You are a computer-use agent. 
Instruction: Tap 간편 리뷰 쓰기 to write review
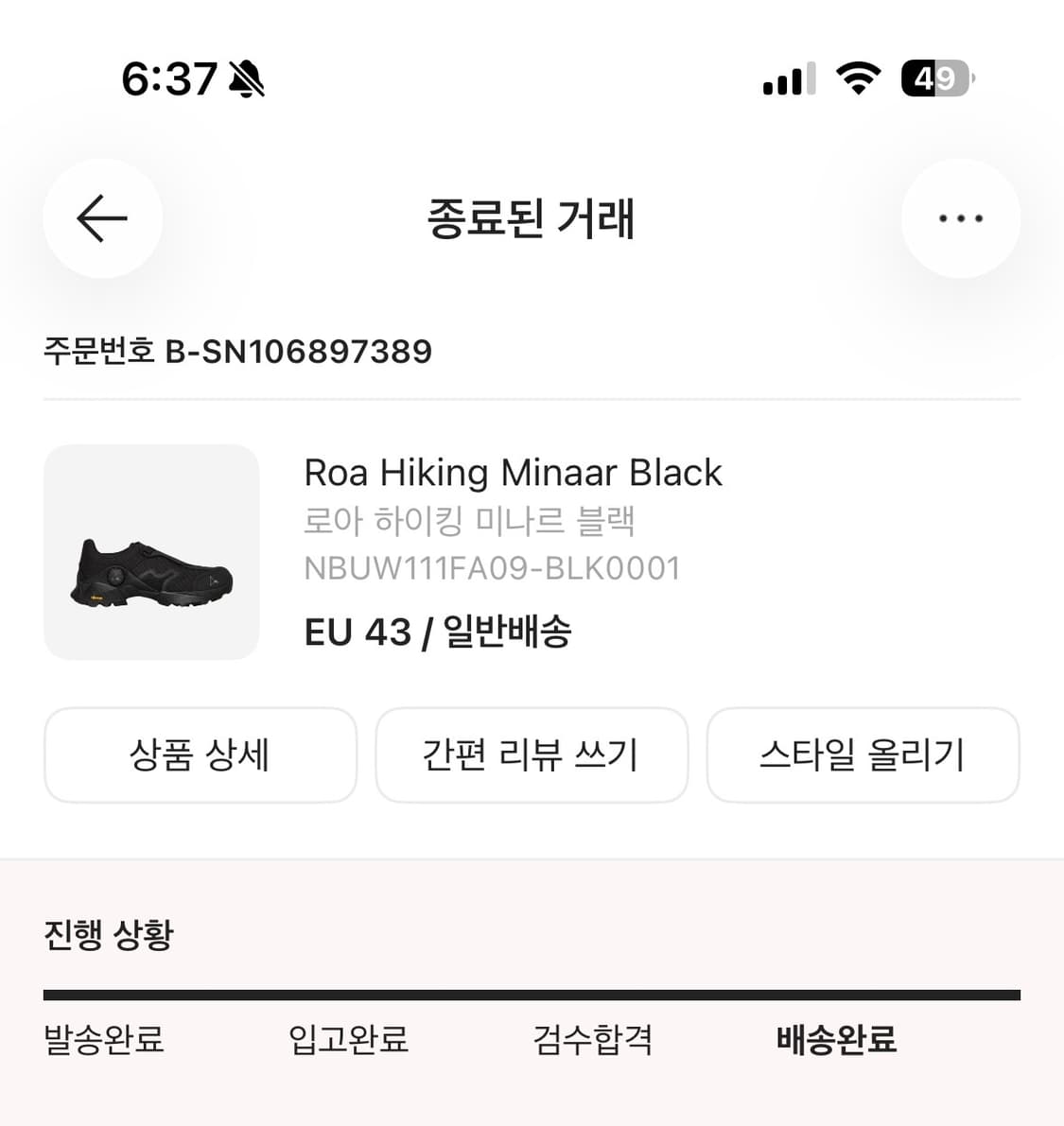(x=532, y=754)
